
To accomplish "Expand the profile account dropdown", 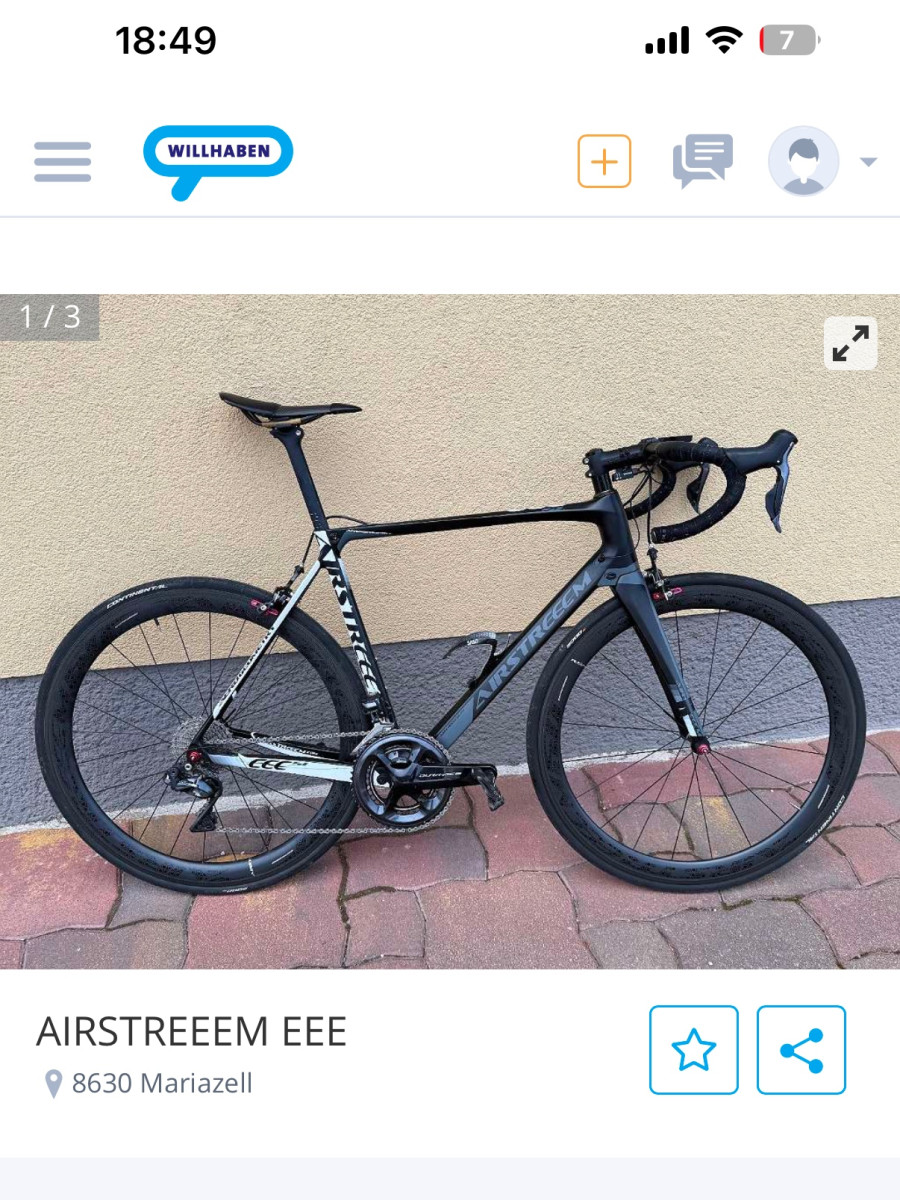I will pos(867,162).
